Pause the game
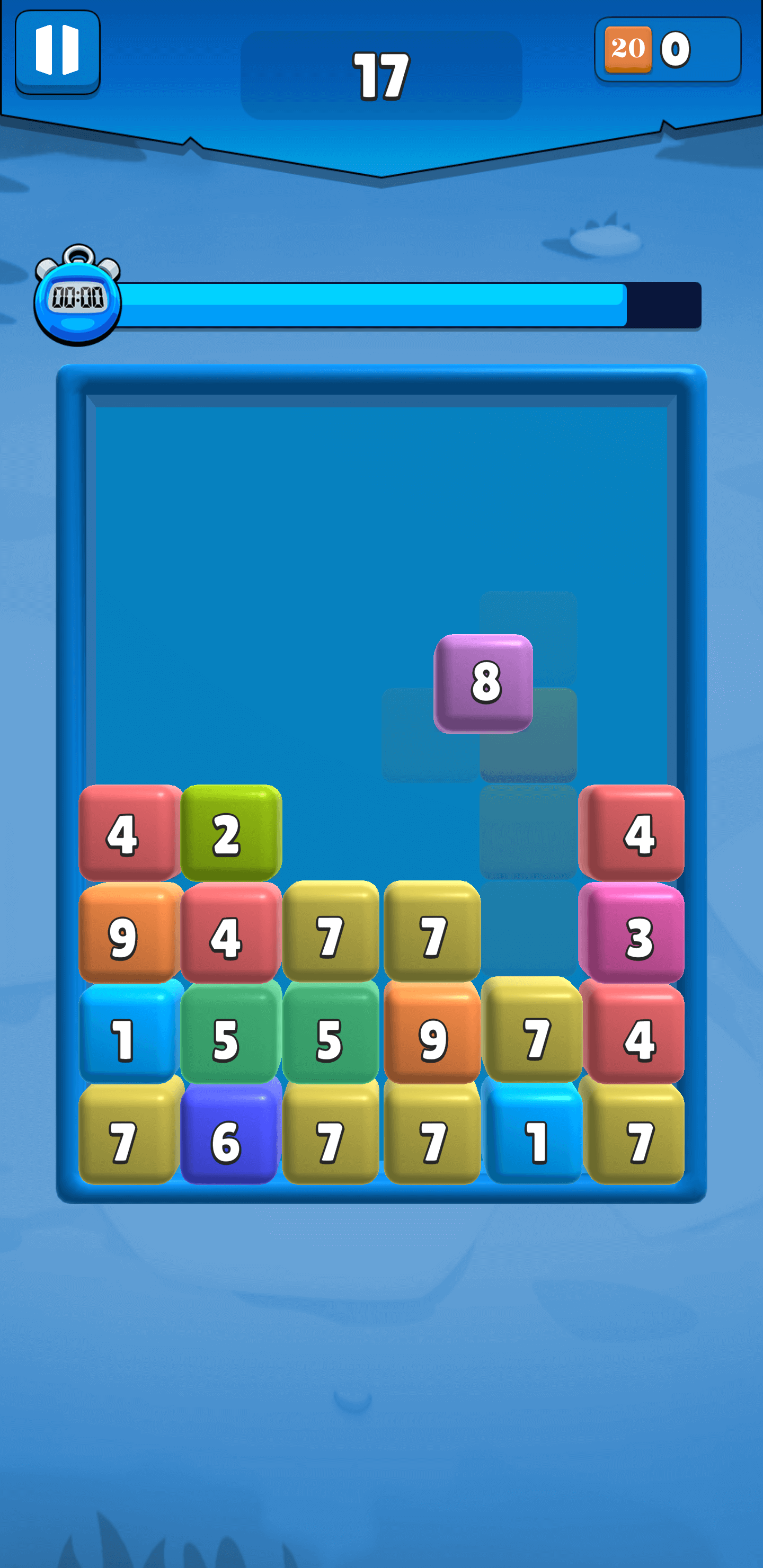The width and height of the screenshot is (763, 1568). tap(57, 51)
